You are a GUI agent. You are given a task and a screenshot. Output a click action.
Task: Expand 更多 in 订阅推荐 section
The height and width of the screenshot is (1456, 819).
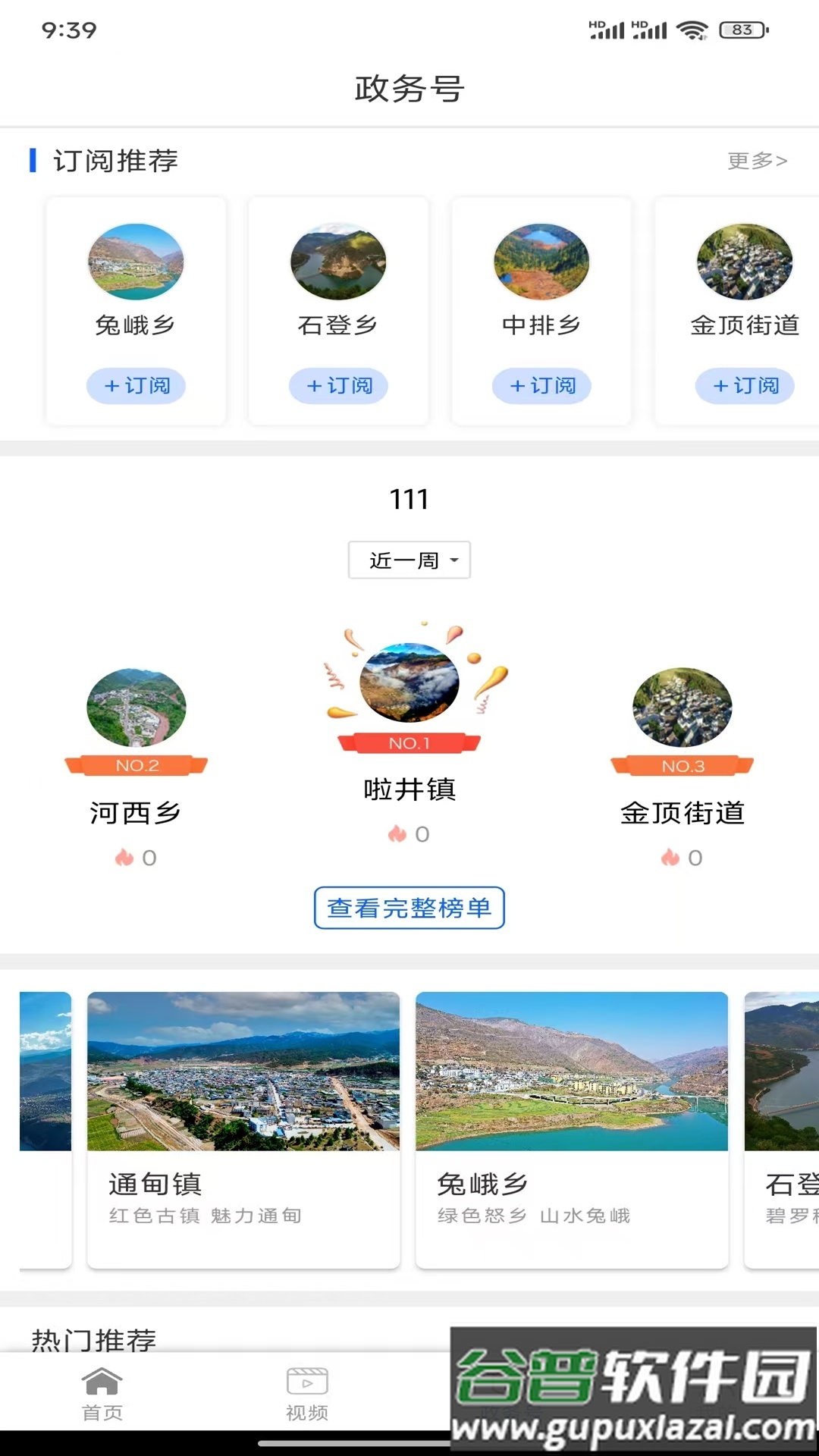[755, 160]
